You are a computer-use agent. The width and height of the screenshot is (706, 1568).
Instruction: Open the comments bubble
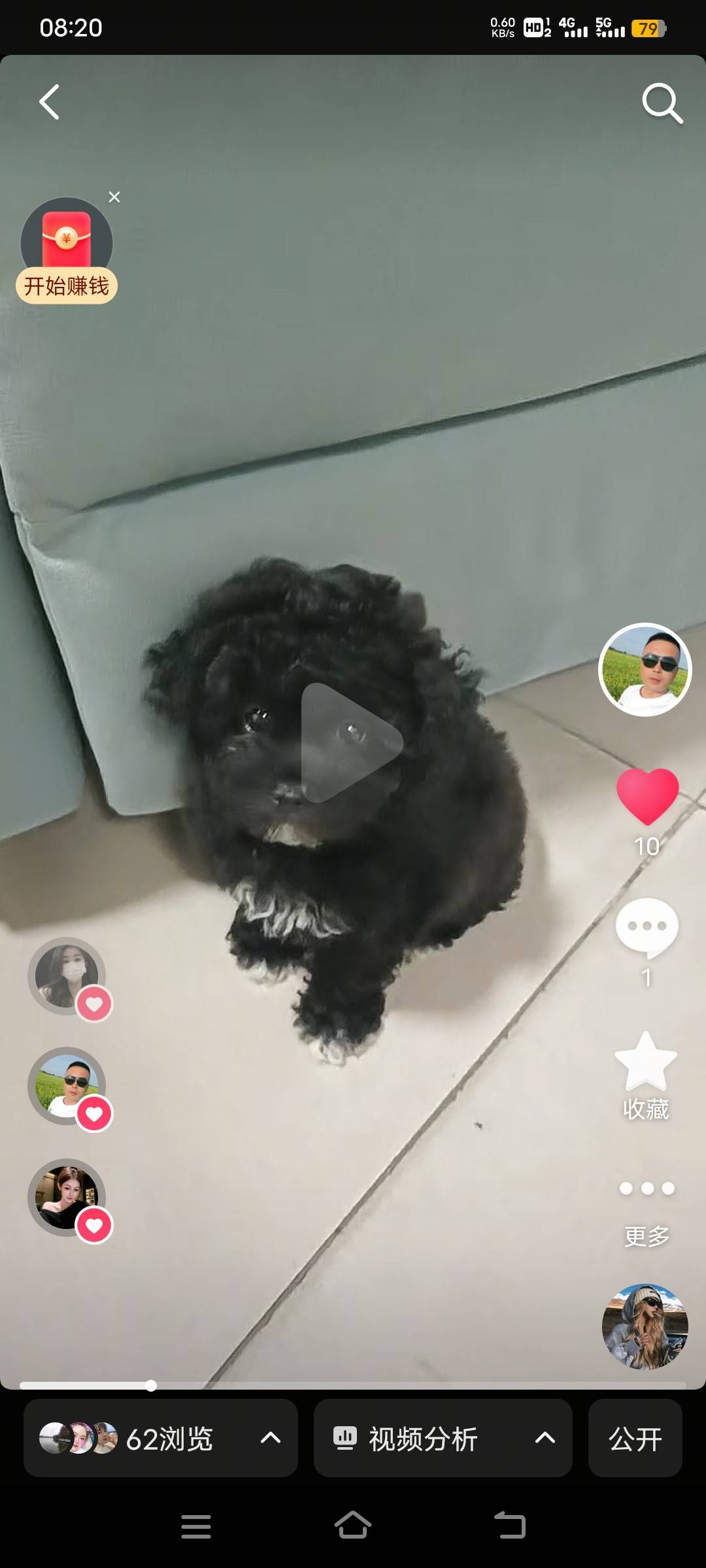coord(647,926)
